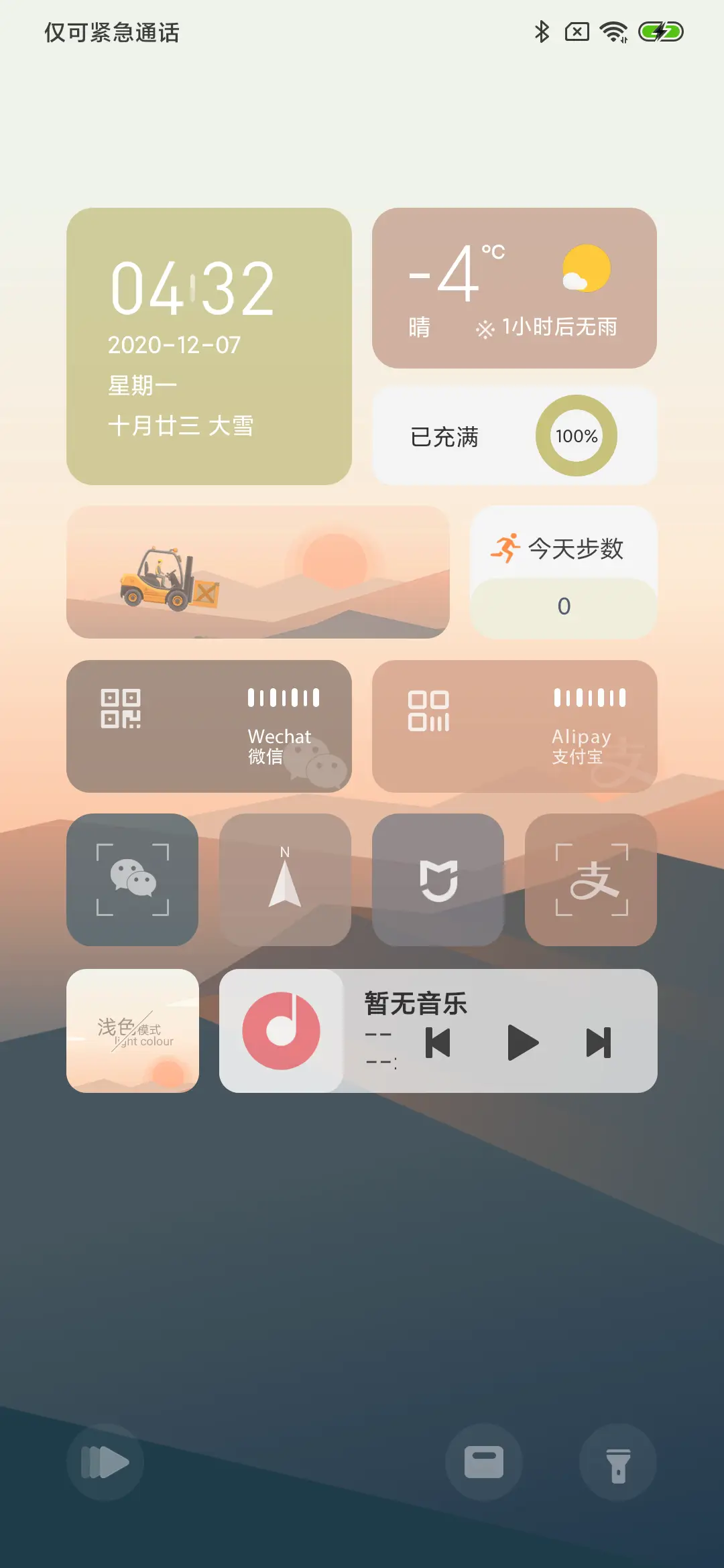Image resolution: width=724 pixels, height=1568 pixels.
Task: Tap the 100% battery progress ring
Action: click(x=576, y=436)
